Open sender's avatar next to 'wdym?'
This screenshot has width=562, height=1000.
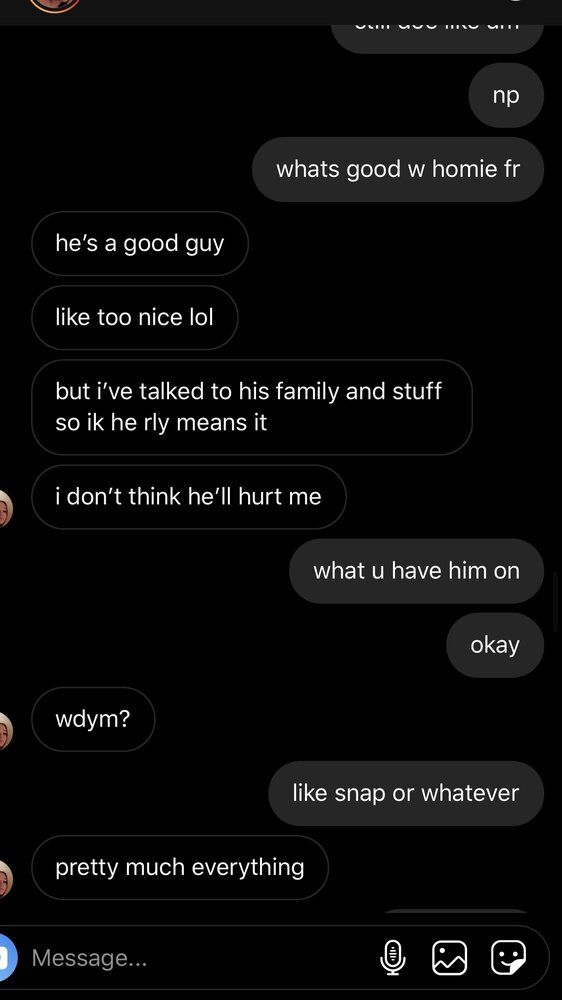[4, 731]
